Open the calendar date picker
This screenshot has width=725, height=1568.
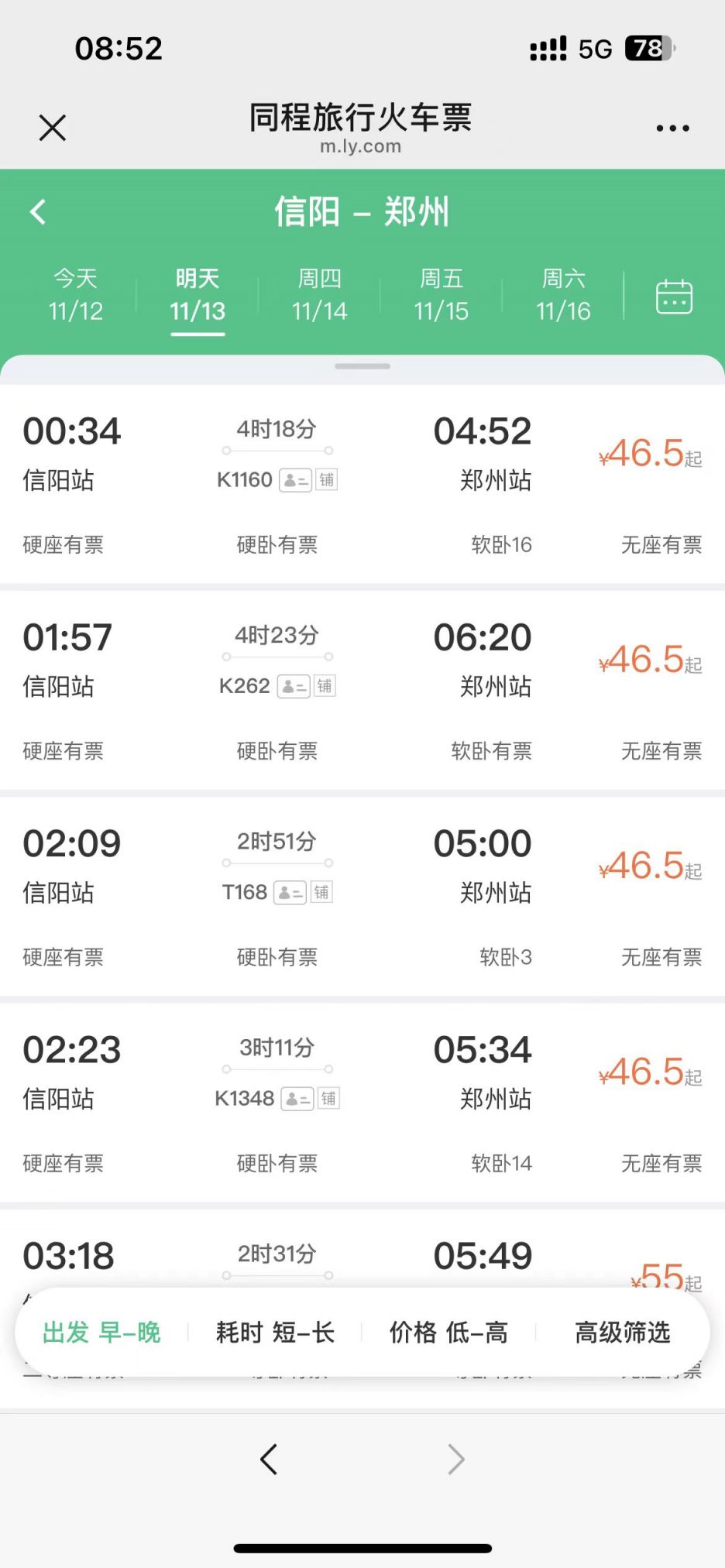click(674, 297)
